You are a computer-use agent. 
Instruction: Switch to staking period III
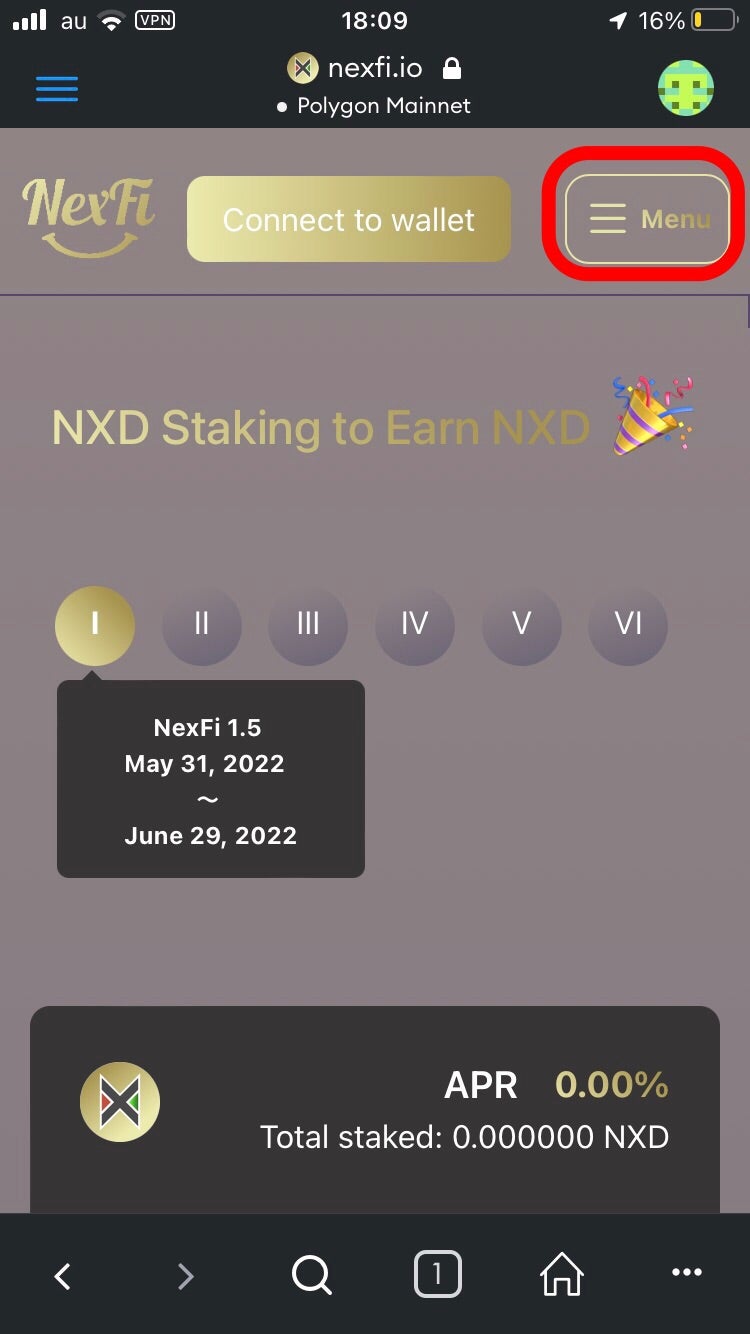[x=308, y=625]
